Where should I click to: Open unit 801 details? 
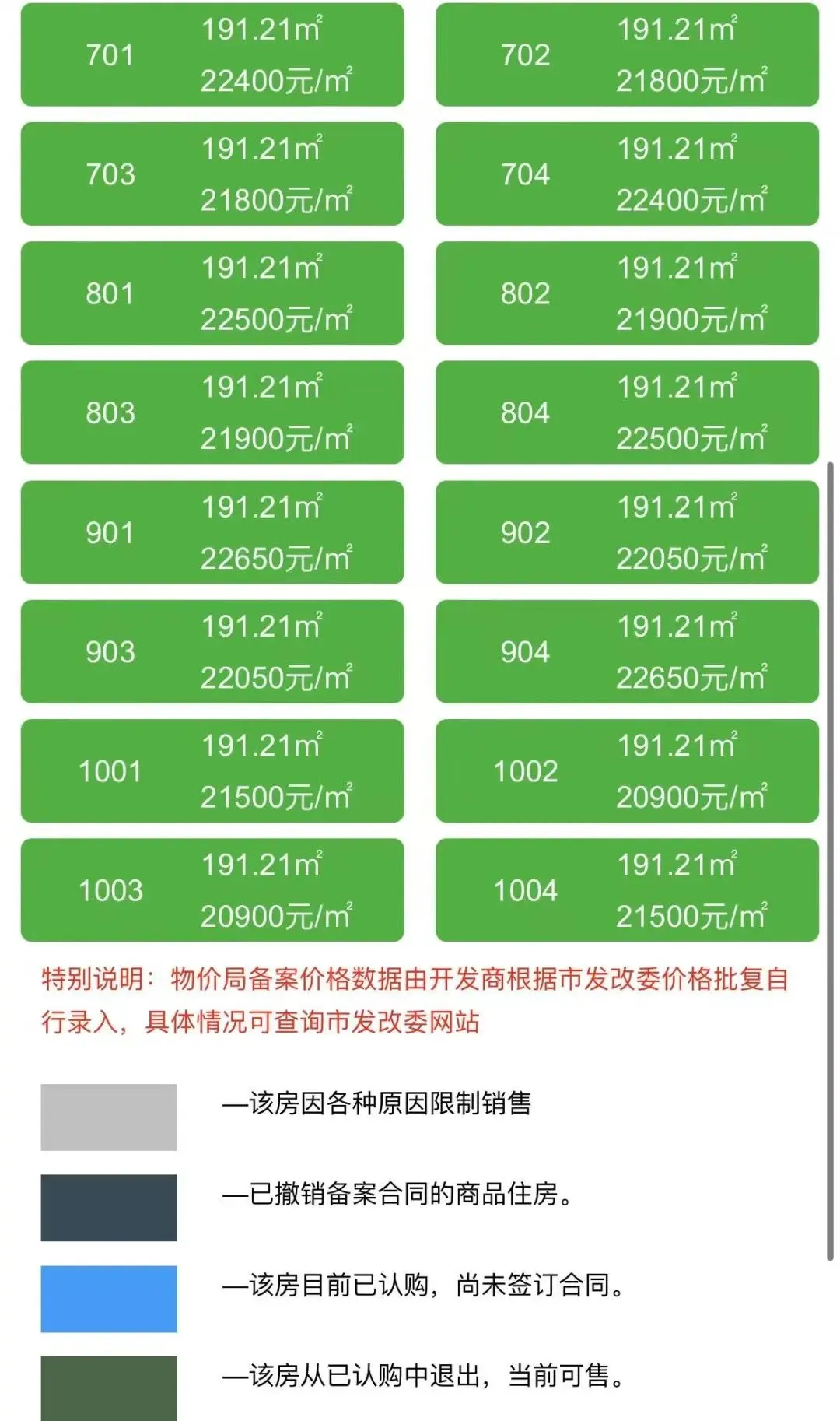tap(212, 293)
